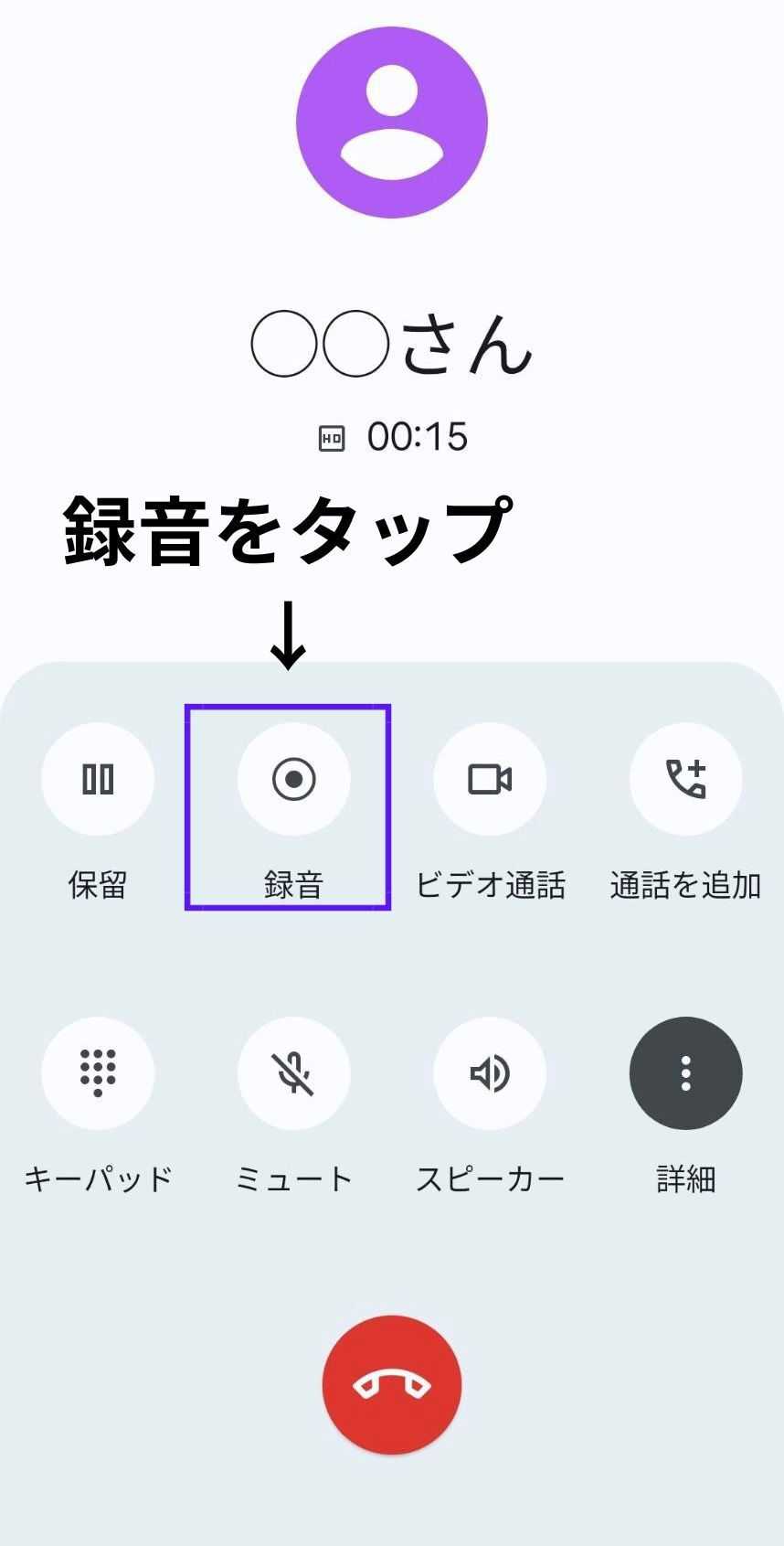Start recording the call (録音)

click(x=294, y=780)
